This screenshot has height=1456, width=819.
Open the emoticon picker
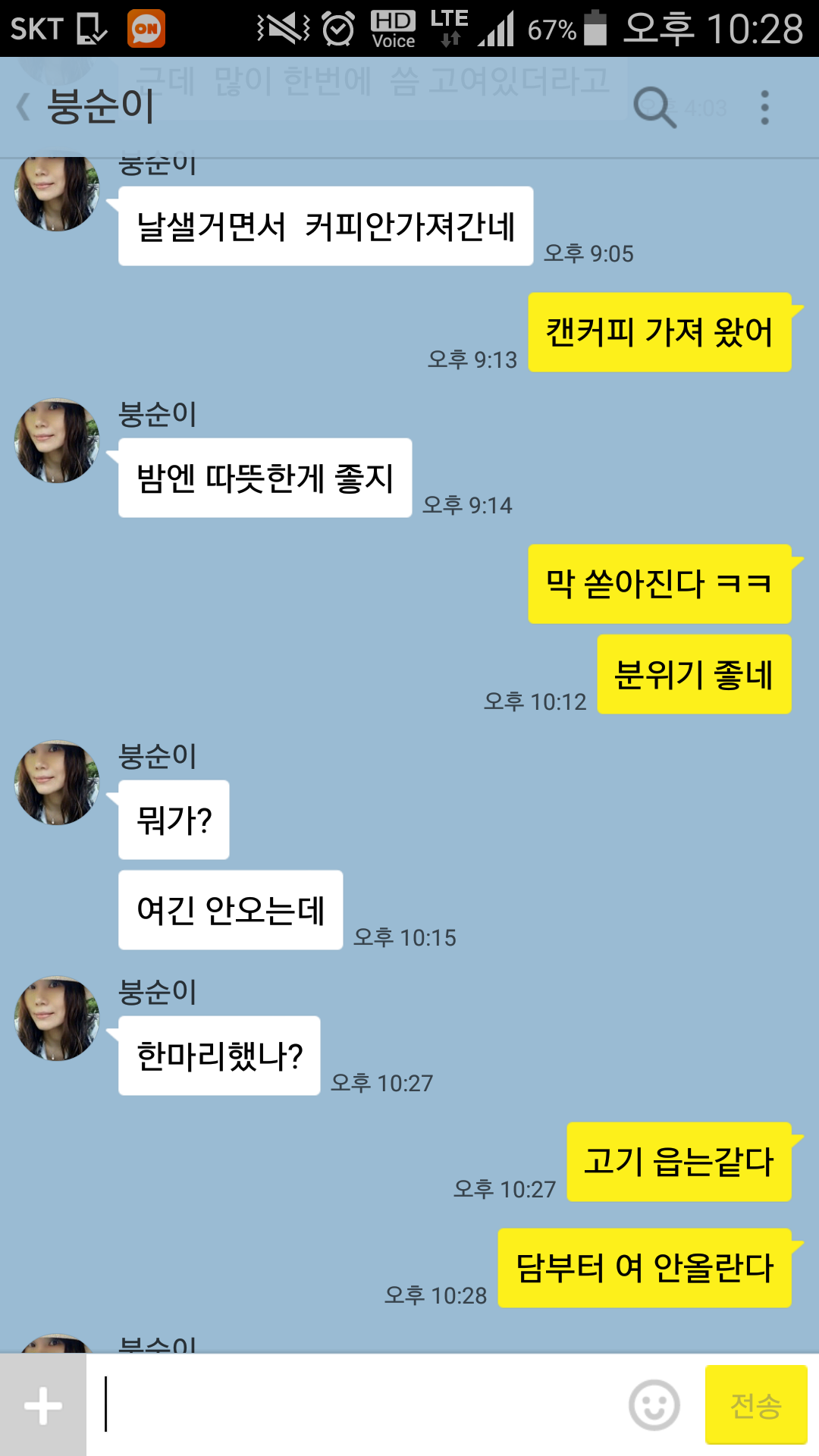point(654,1405)
